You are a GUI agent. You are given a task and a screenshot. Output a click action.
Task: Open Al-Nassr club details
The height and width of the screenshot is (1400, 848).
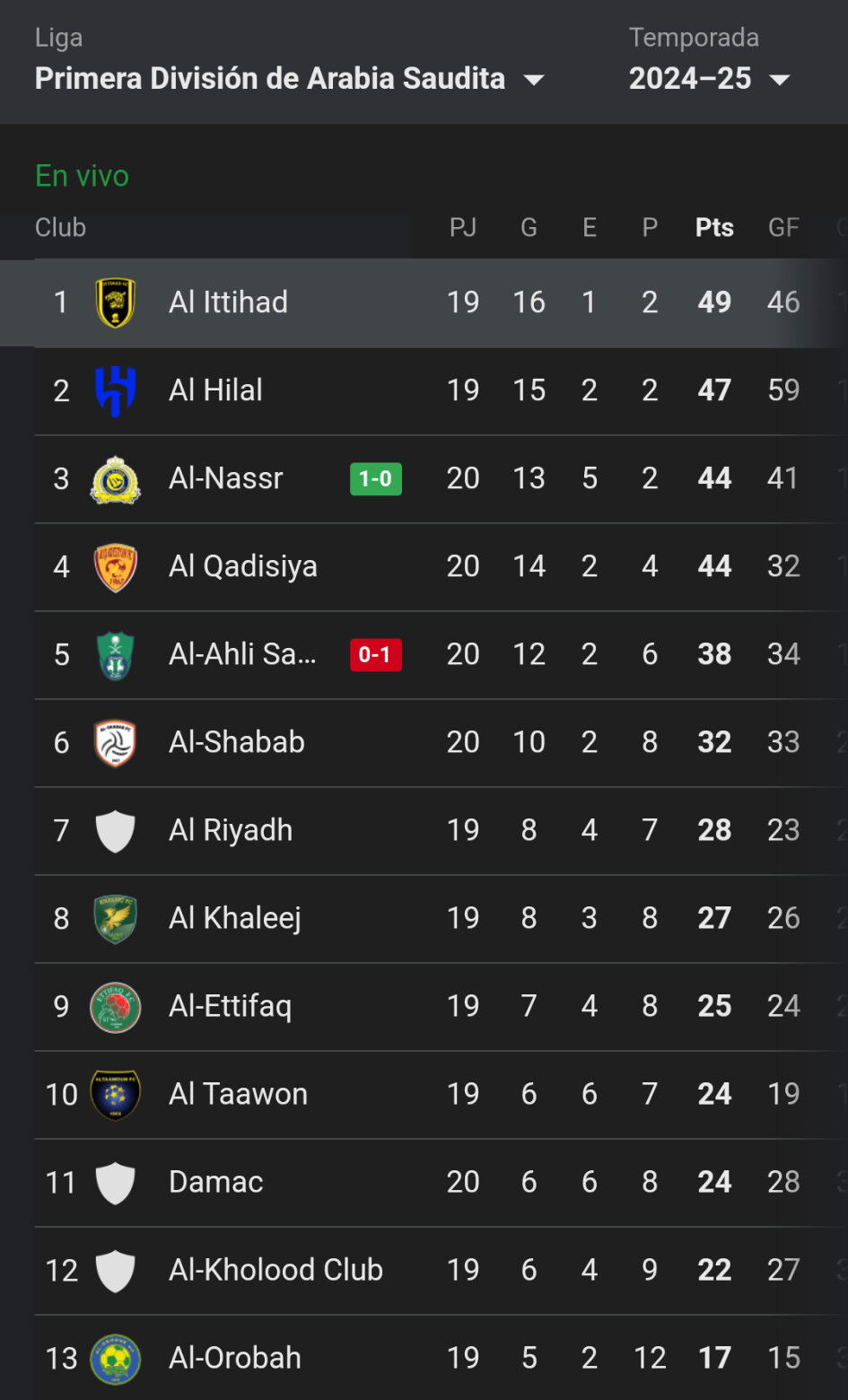pyautogui.click(x=441, y=478)
